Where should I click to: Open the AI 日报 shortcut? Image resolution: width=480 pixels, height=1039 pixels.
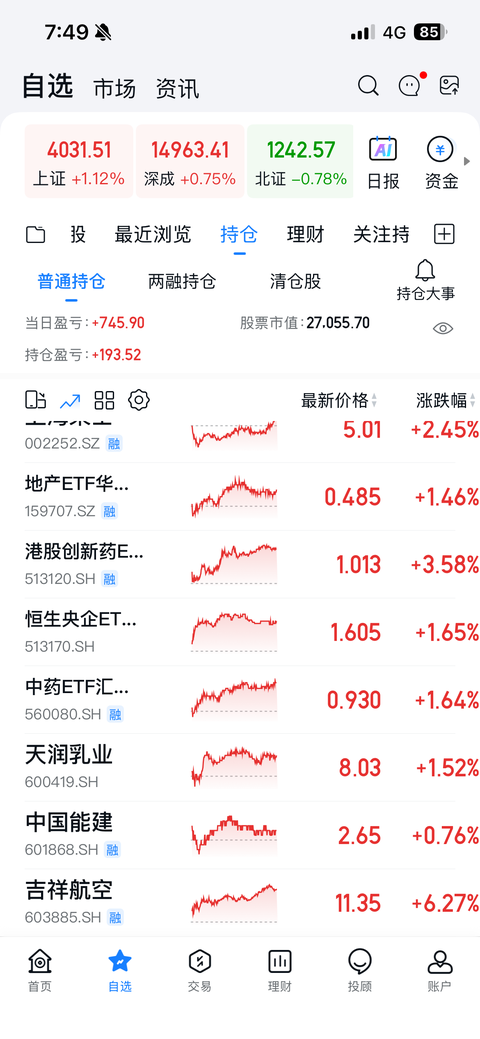(x=383, y=162)
